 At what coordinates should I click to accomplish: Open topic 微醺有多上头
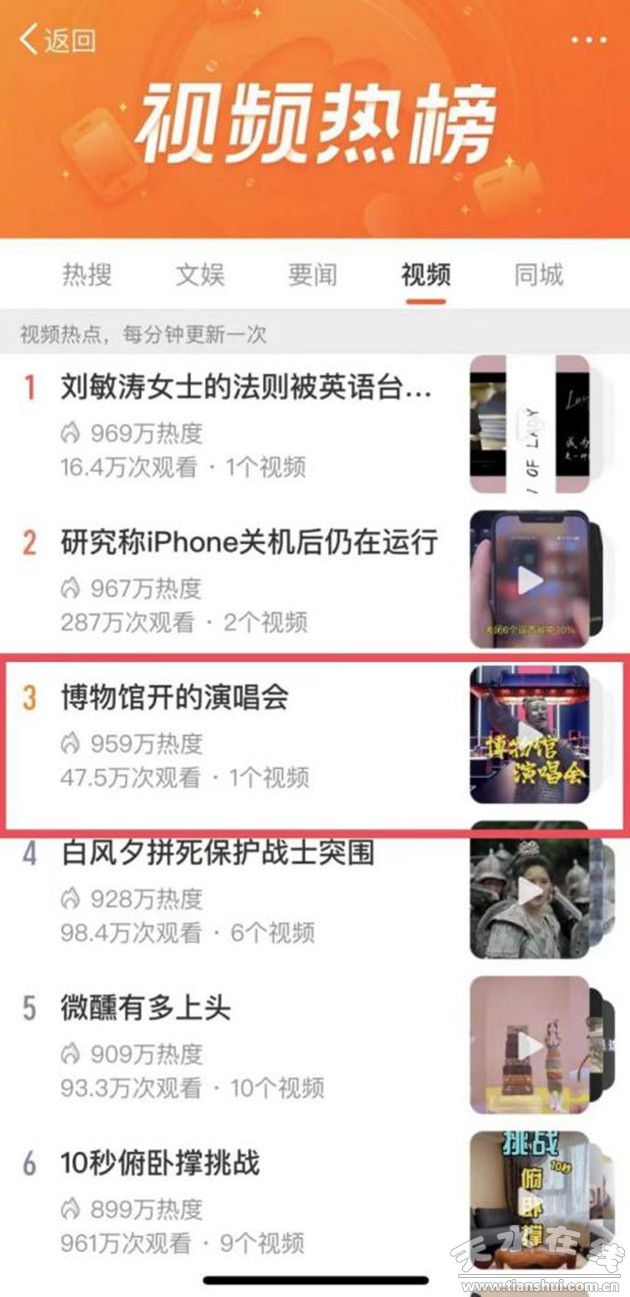[146, 1007]
